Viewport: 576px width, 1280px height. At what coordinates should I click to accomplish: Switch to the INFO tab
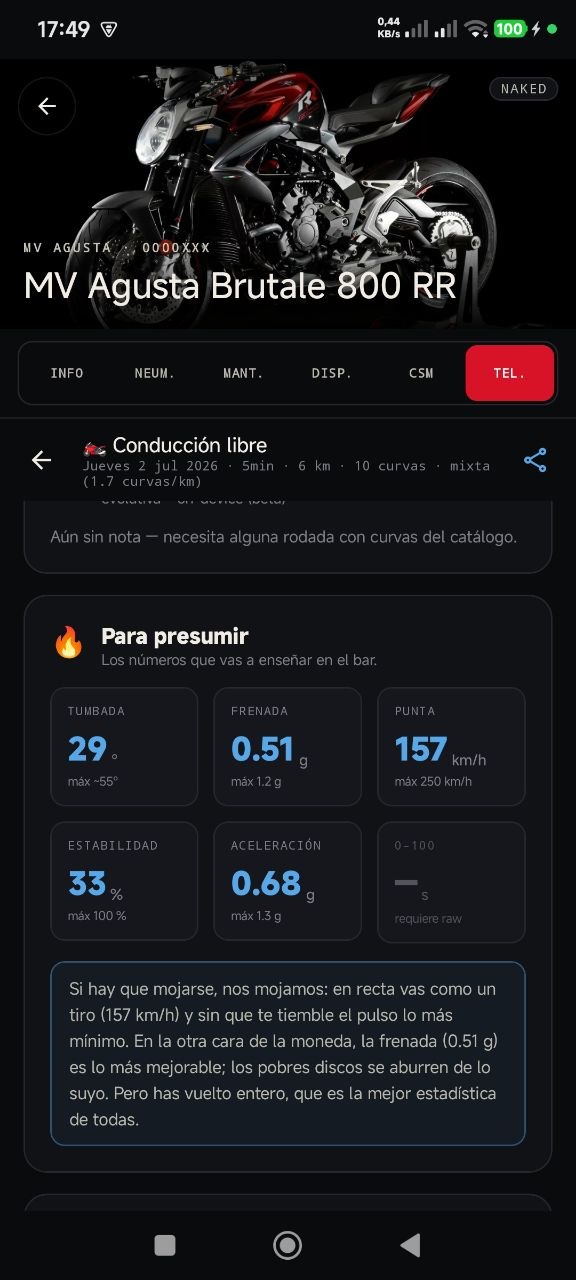pos(67,373)
